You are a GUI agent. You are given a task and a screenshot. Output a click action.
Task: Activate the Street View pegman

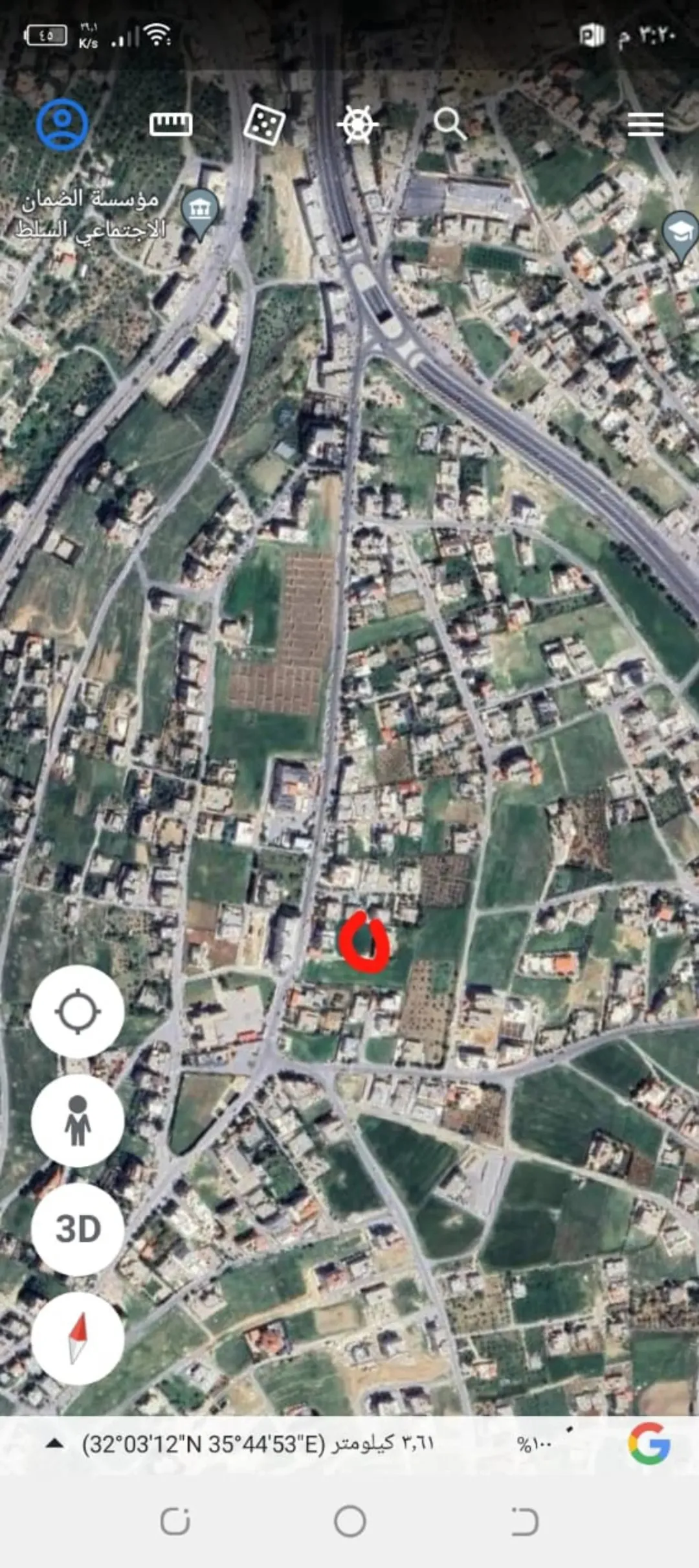click(x=78, y=1120)
